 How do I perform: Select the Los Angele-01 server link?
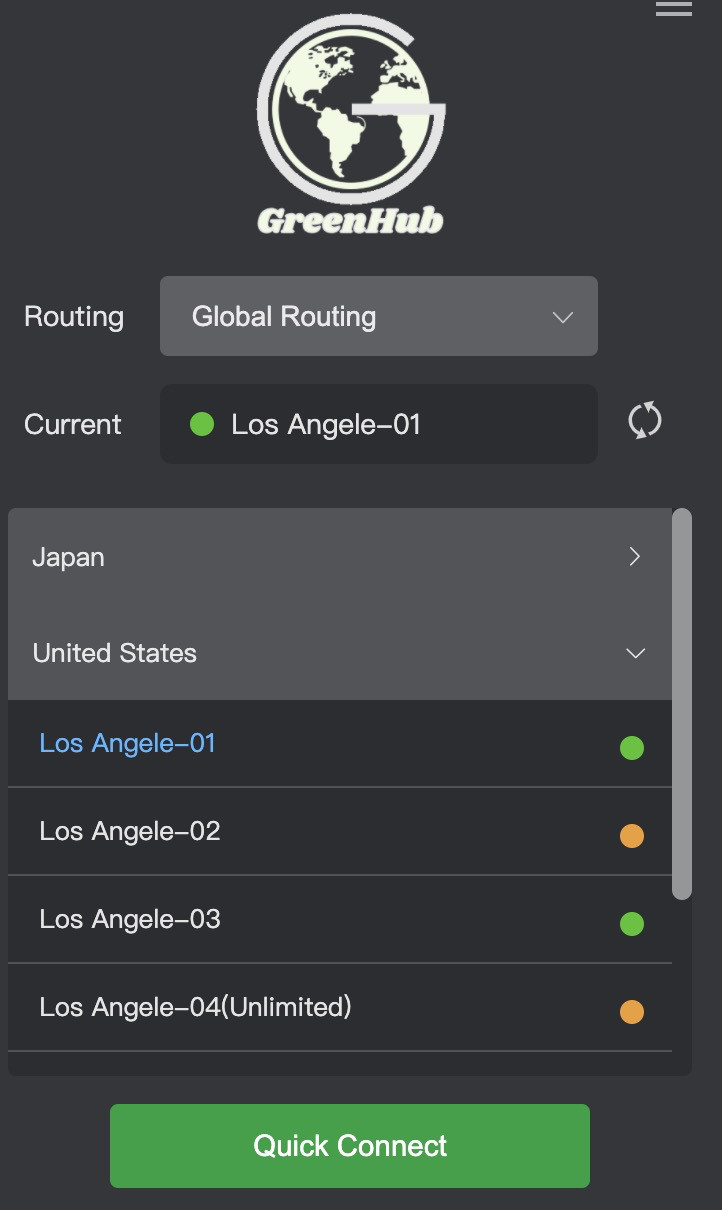[x=126, y=743]
